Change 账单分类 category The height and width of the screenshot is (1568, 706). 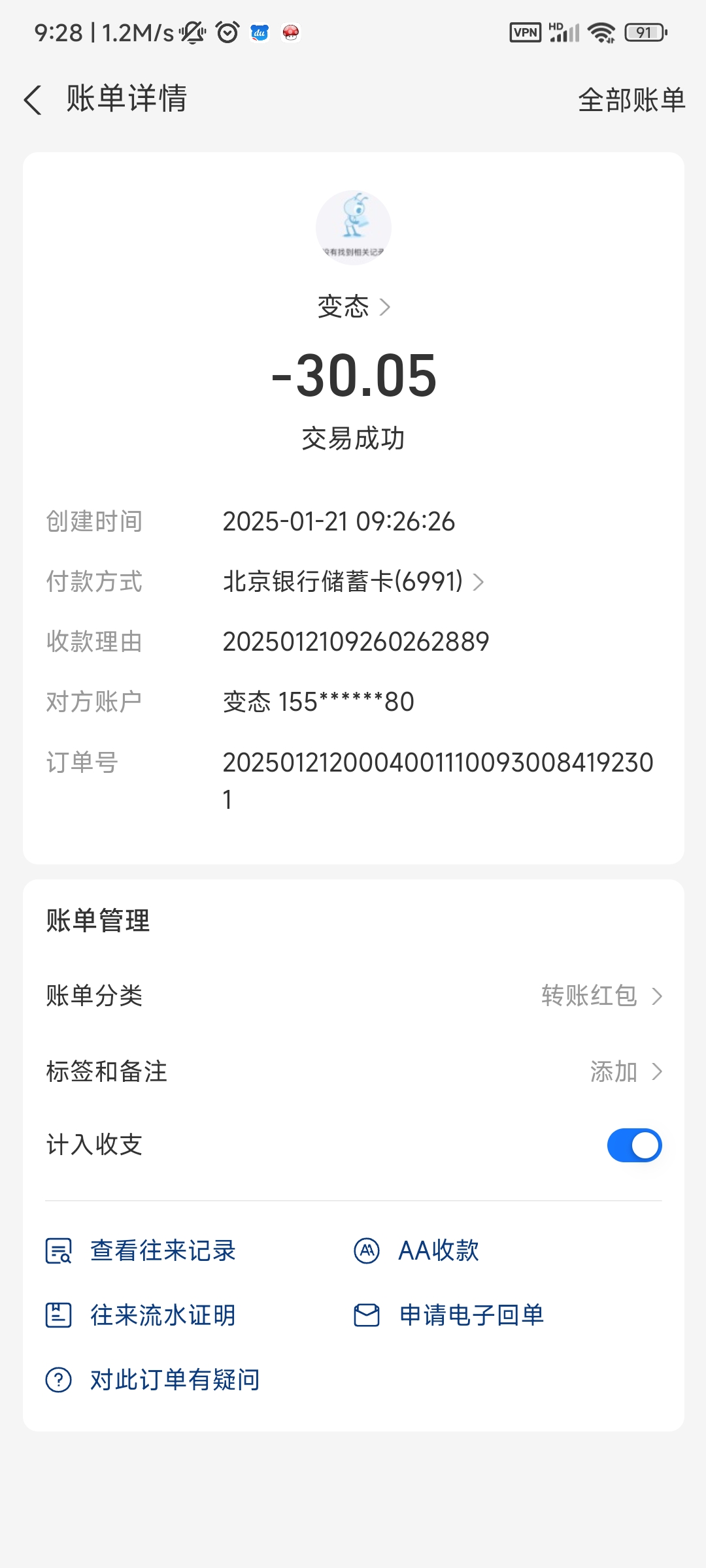pos(600,996)
